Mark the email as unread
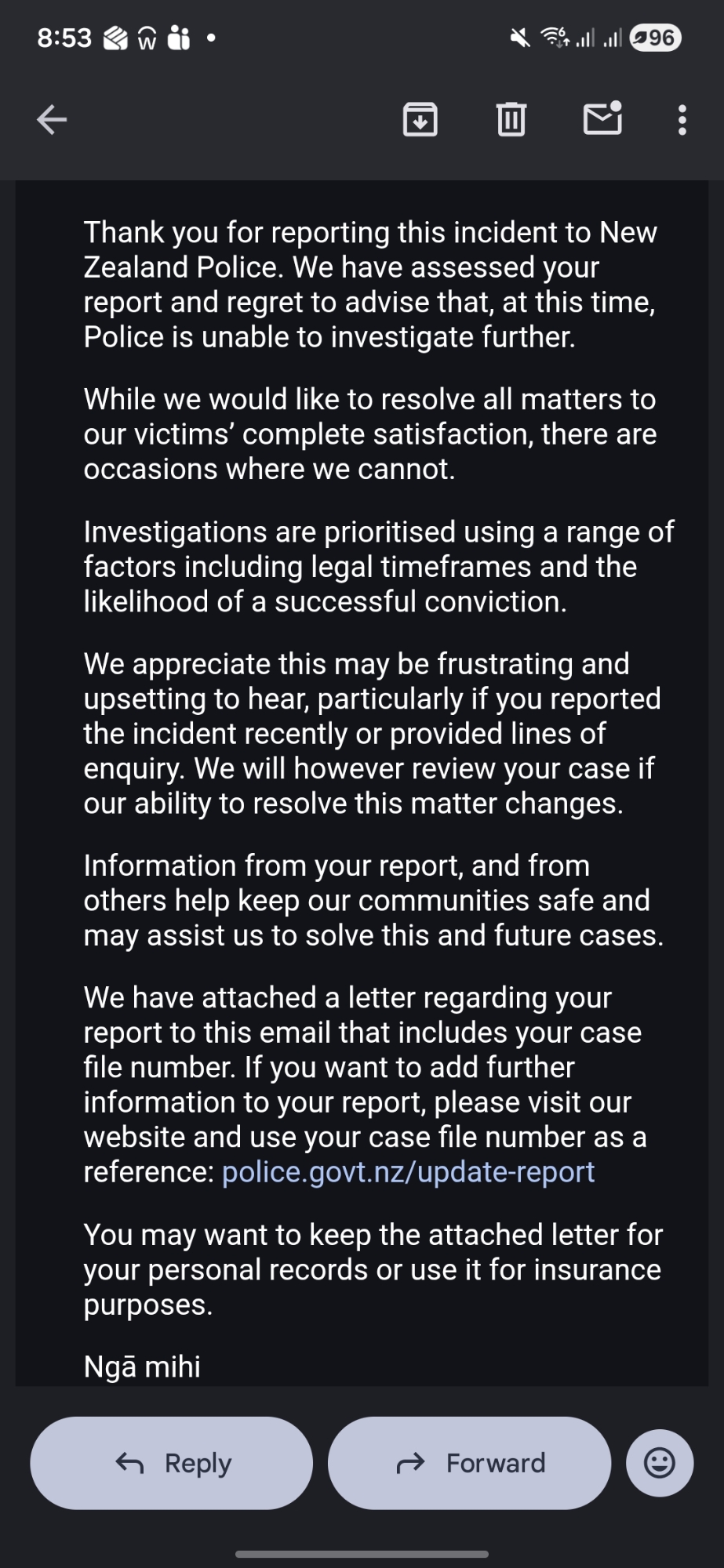 click(x=602, y=119)
